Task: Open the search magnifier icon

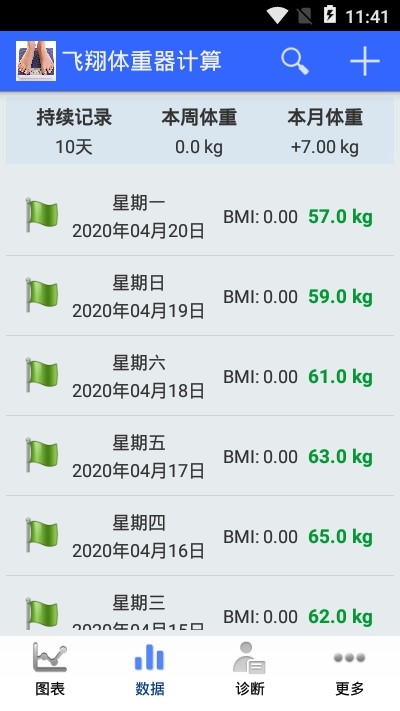Action: point(295,61)
